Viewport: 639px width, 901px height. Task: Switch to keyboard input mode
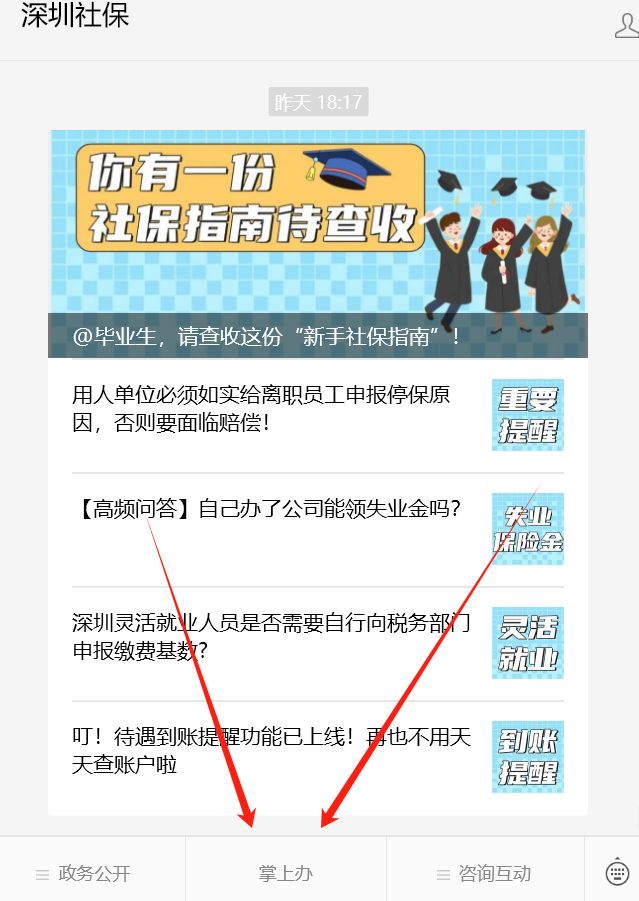point(618,872)
